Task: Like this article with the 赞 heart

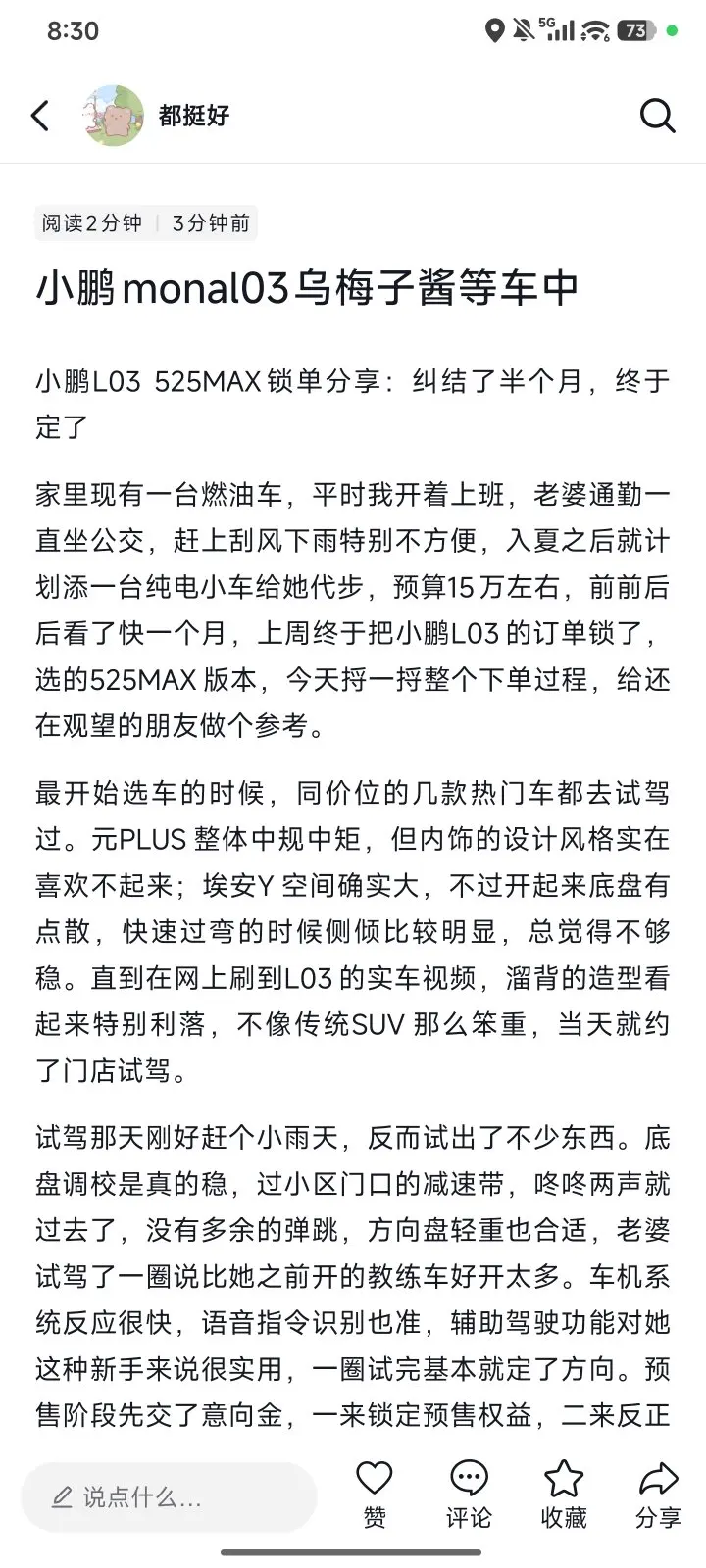Action: [x=374, y=1494]
